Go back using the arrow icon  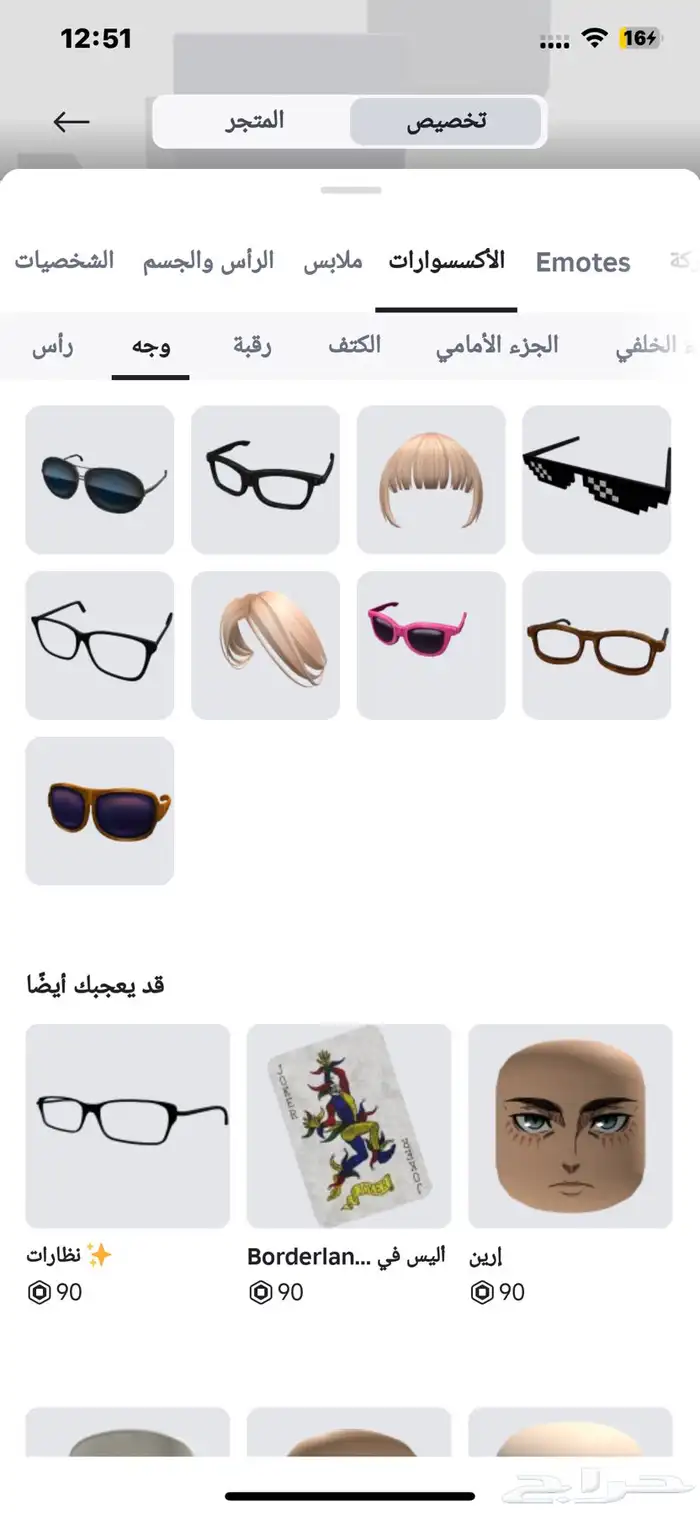point(71,122)
